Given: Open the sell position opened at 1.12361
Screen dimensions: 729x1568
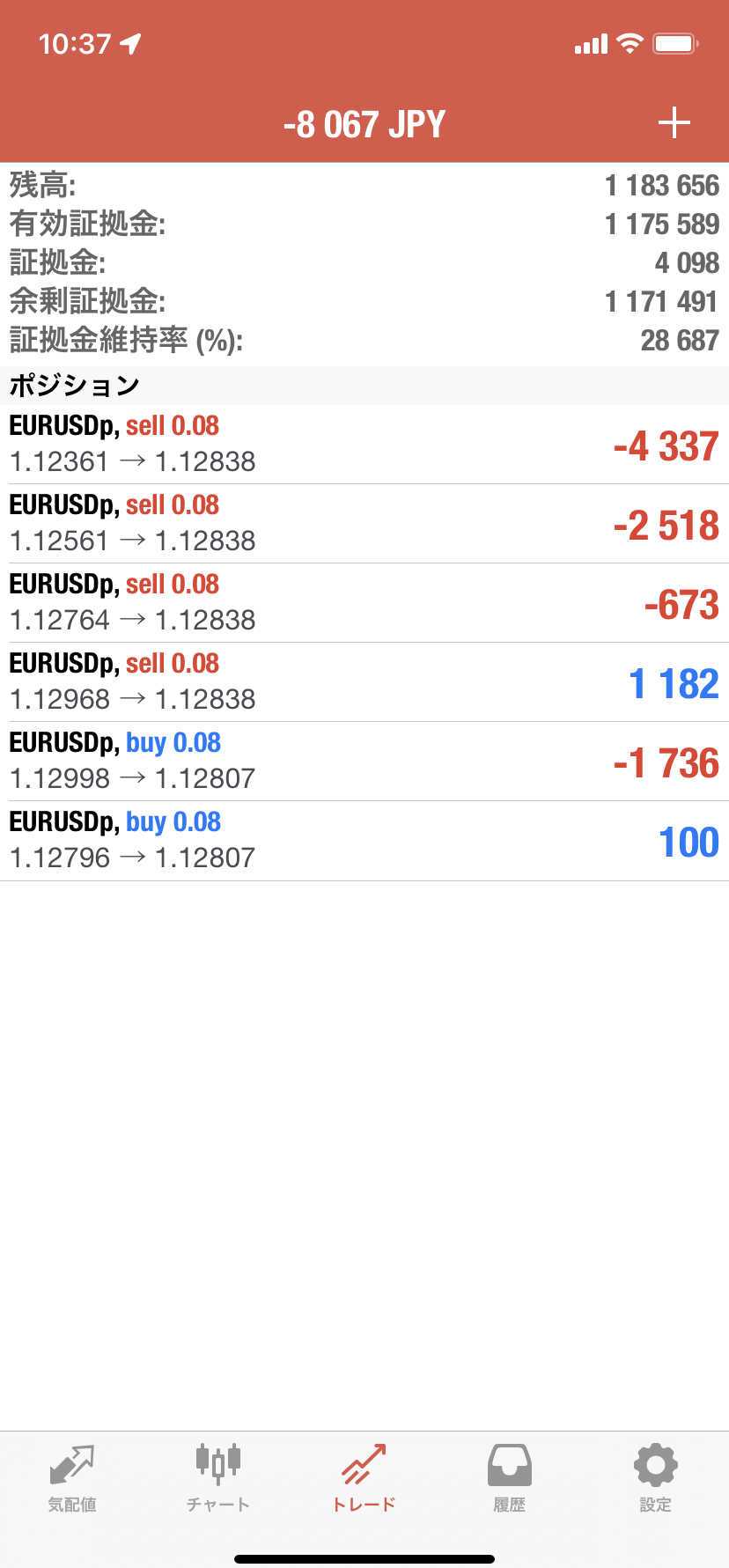Looking at the screenshot, I should click(364, 445).
